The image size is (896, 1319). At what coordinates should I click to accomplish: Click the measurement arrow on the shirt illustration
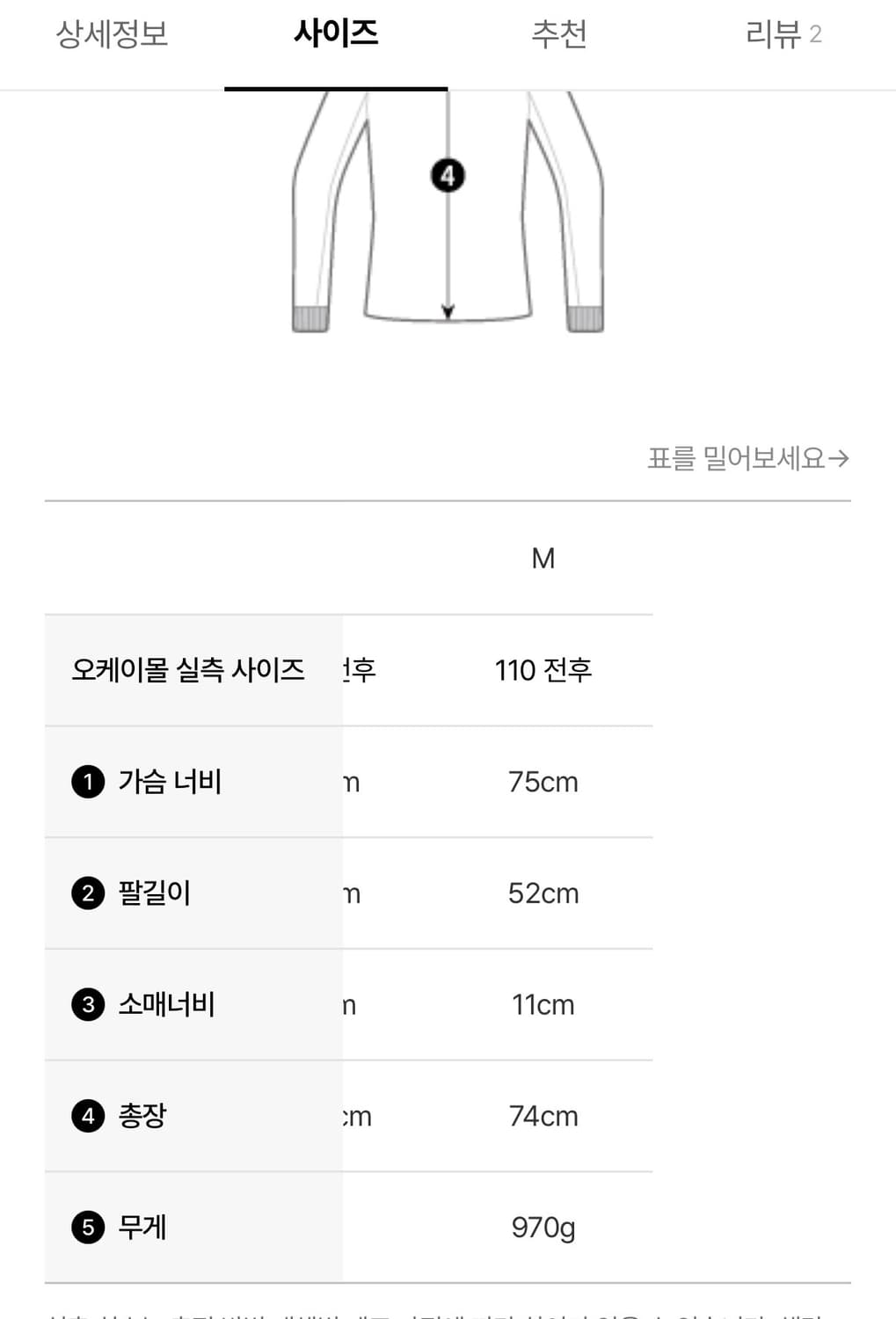[x=449, y=246]
